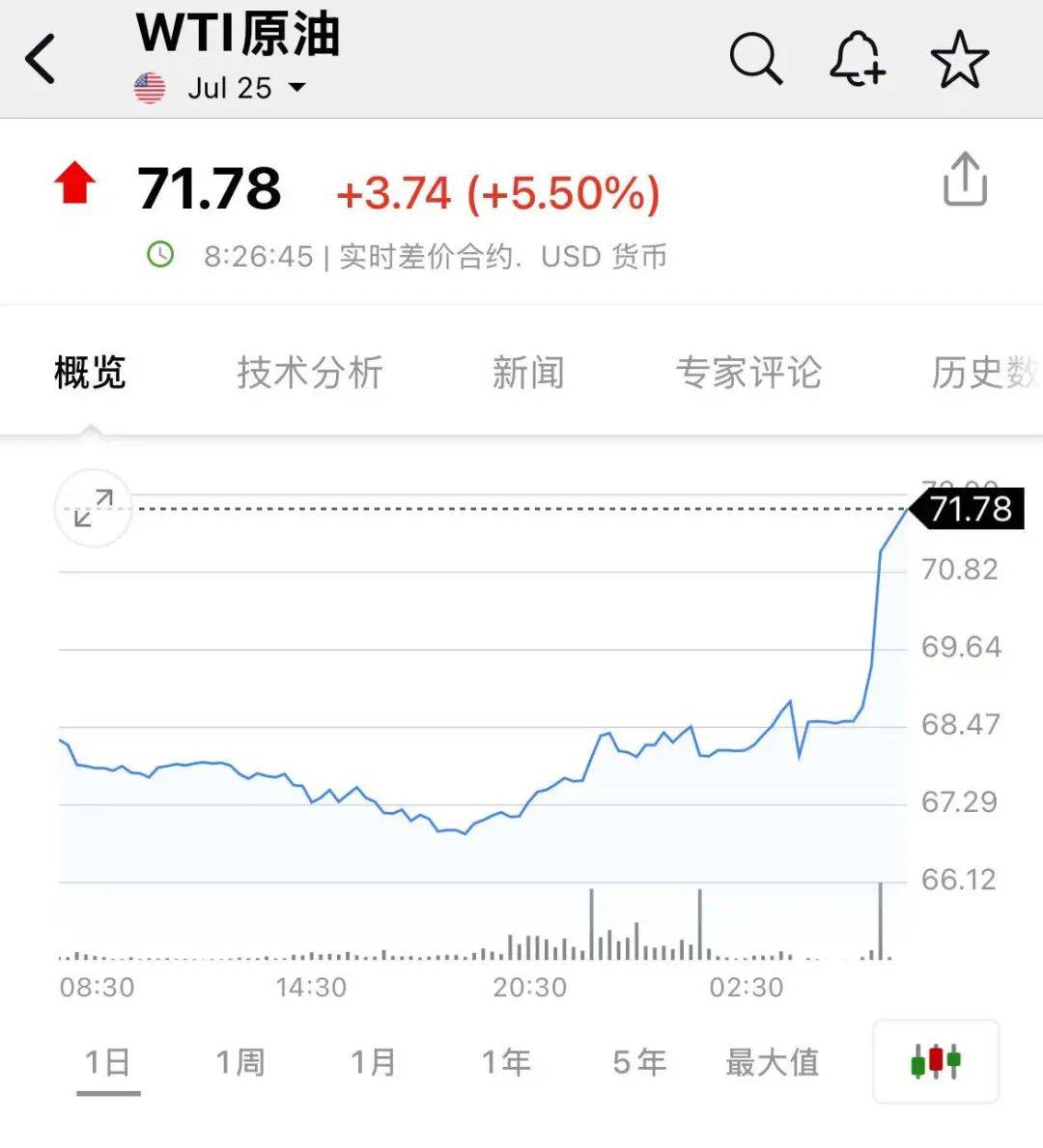Open the Jul 25 contract dropdown
Viewport: 1043px width, 1148px height.
[x=245, y=88]
